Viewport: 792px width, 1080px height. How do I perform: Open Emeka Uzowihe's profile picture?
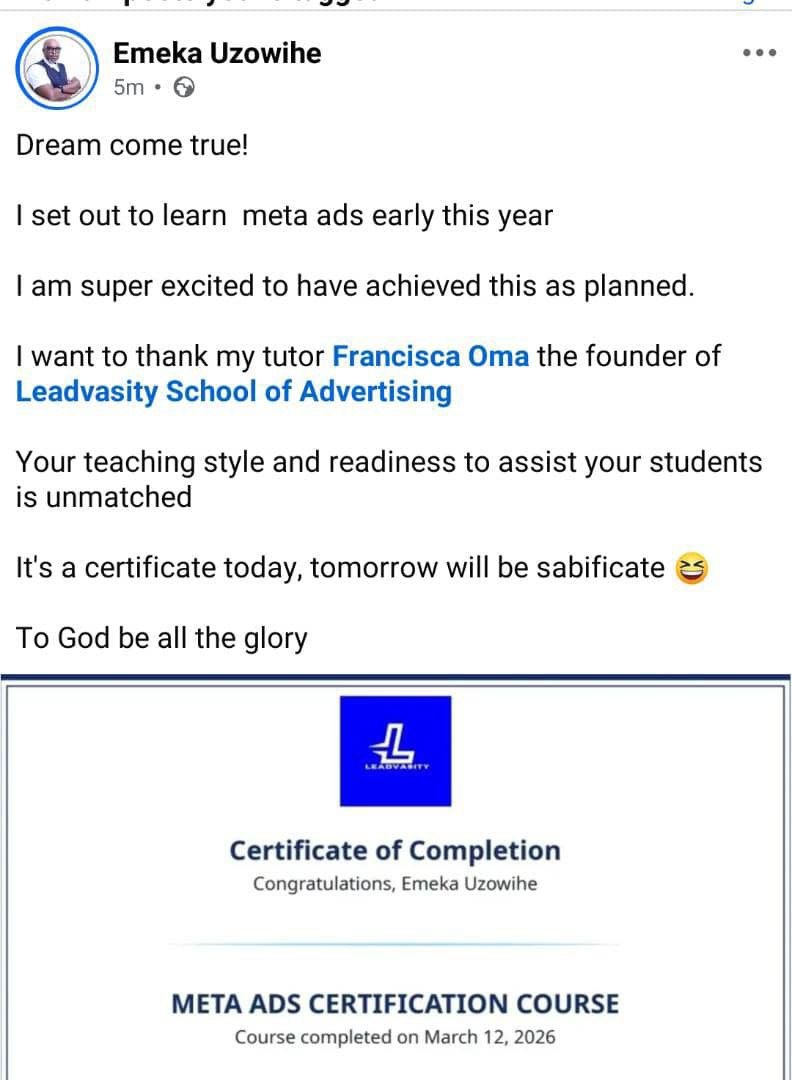coord(57,68)
